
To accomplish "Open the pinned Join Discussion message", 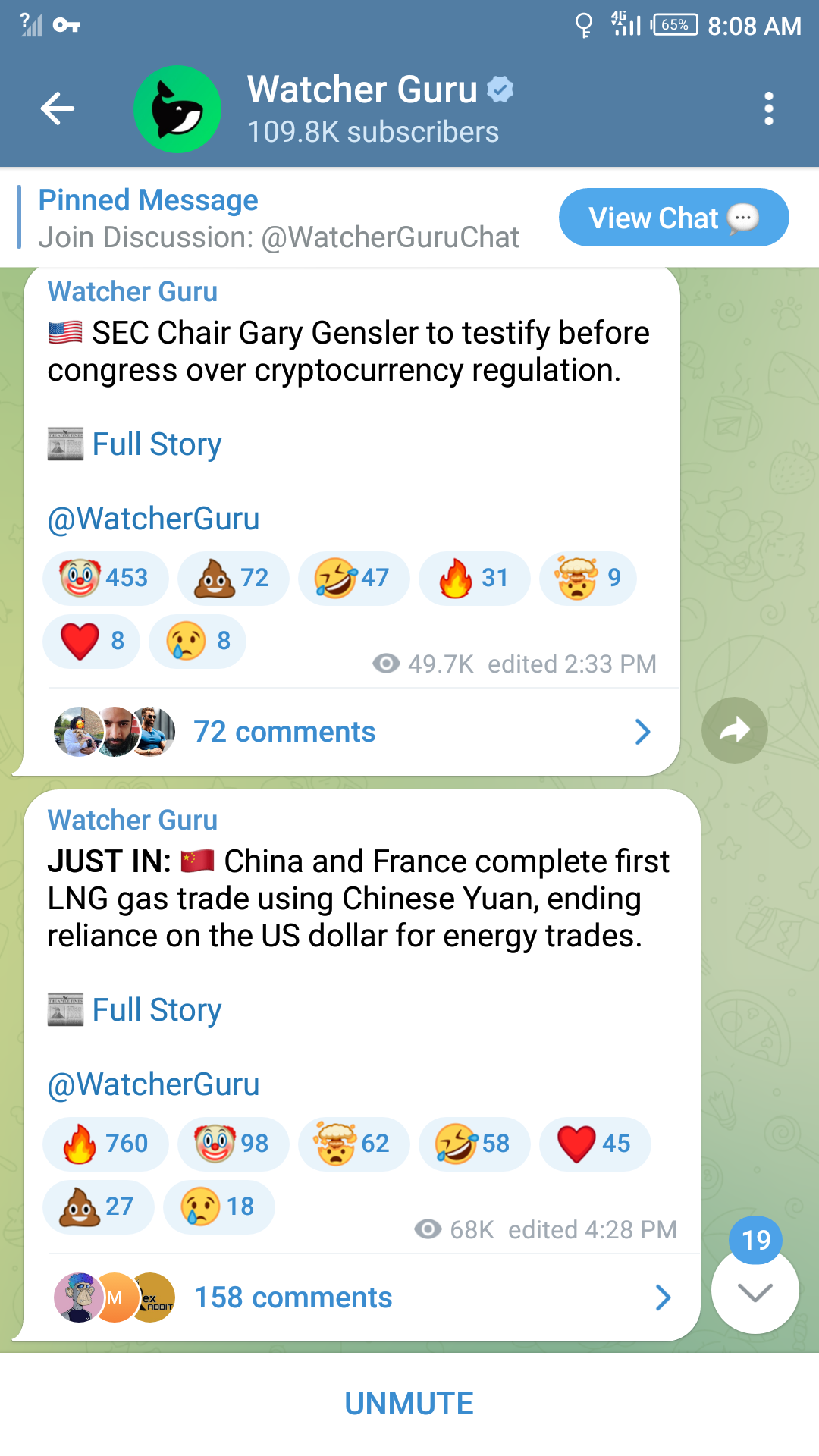I will (x=278, y=218).
